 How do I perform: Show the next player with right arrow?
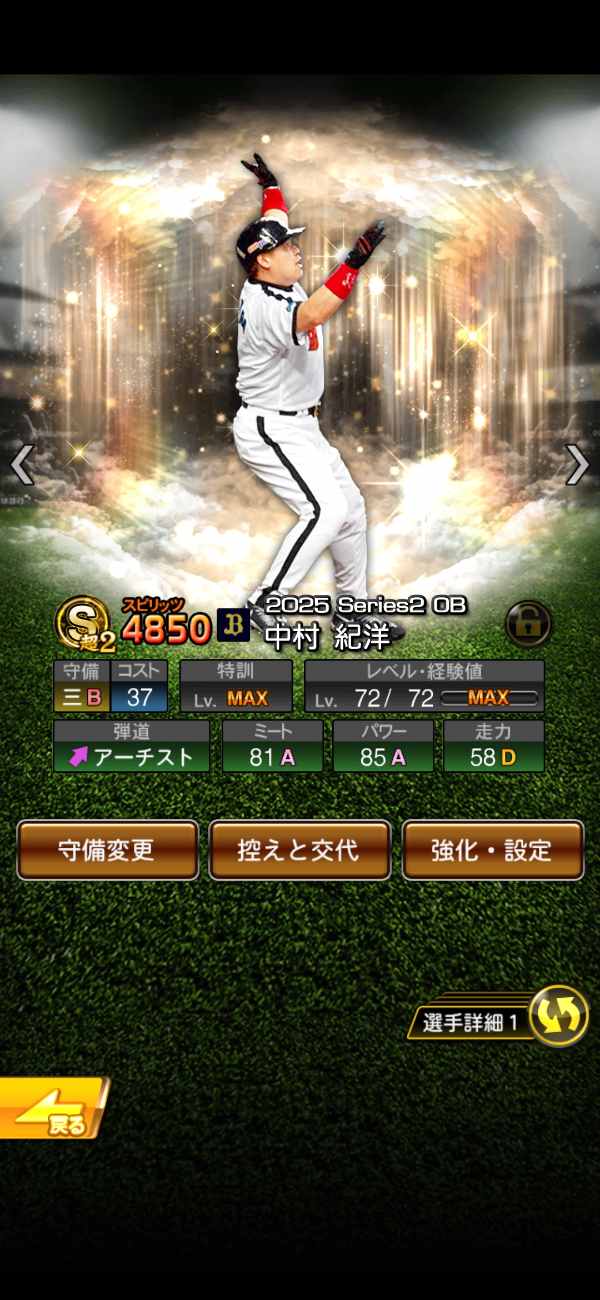point(578,464)
